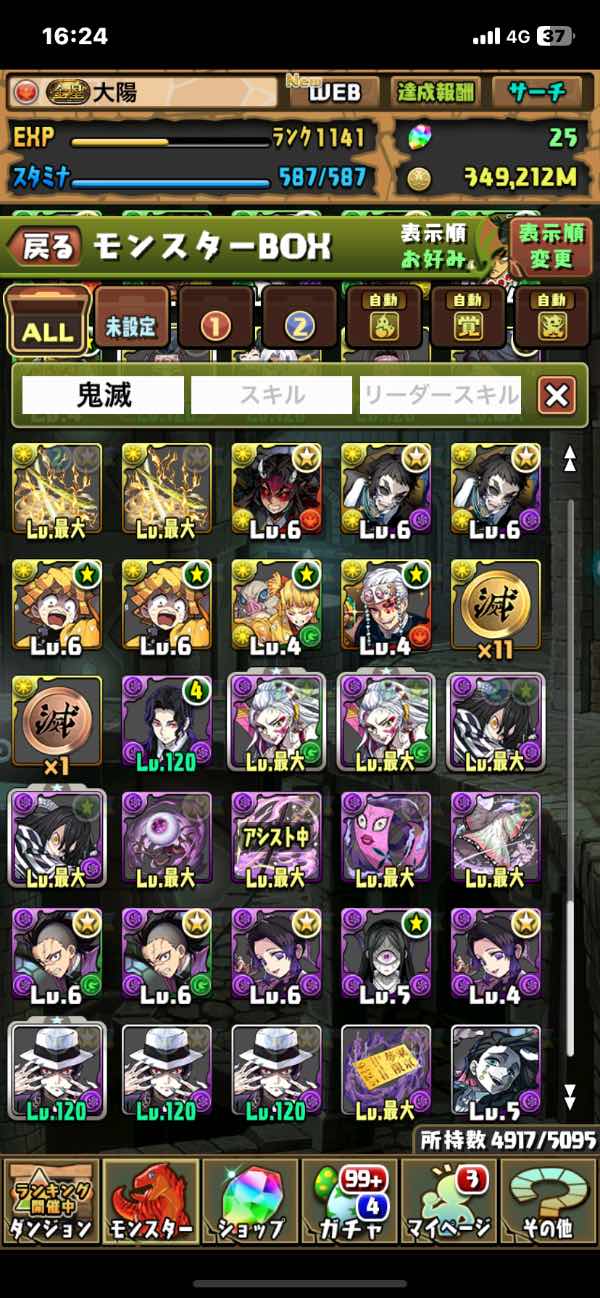Edit the 鬼滅 name search field
The width and height of the screenshot is (600, 1298).
(103, 396)
